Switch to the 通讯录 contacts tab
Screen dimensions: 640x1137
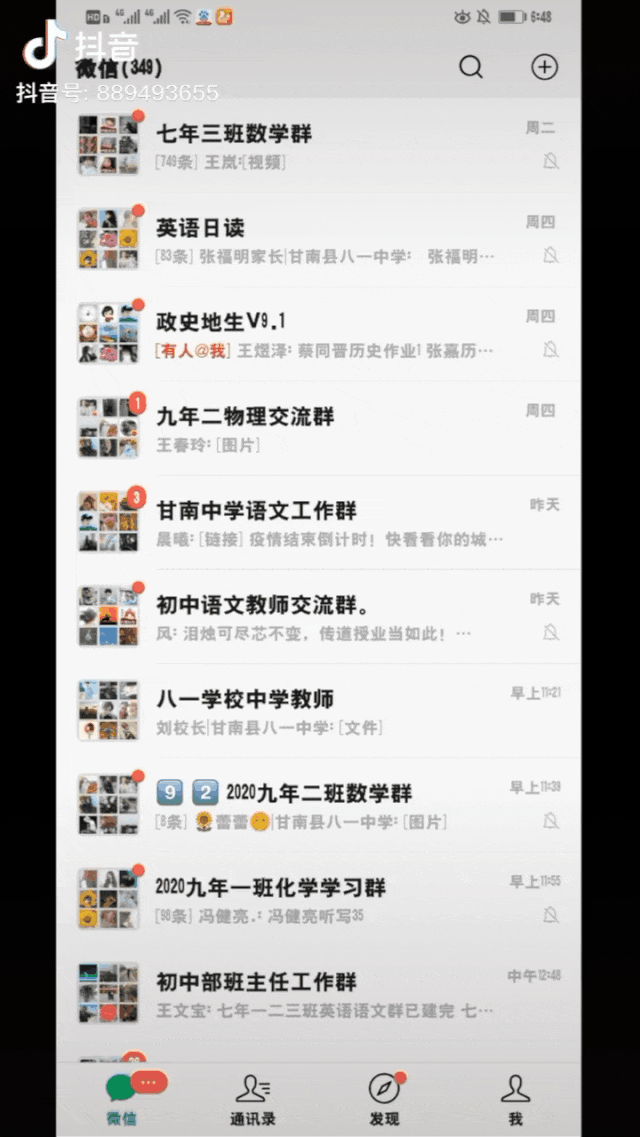252,1099
